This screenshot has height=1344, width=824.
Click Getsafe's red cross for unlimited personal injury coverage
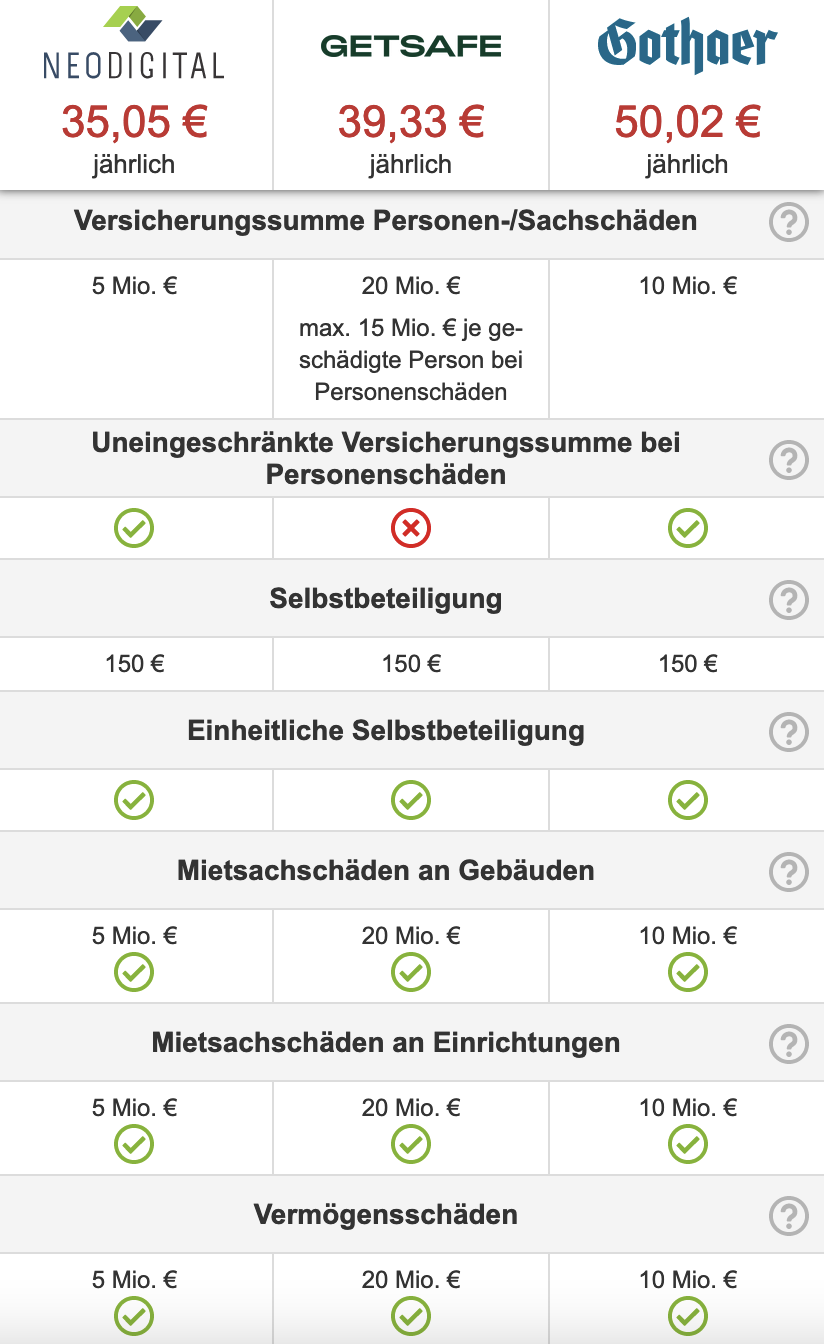pos(410,528)
